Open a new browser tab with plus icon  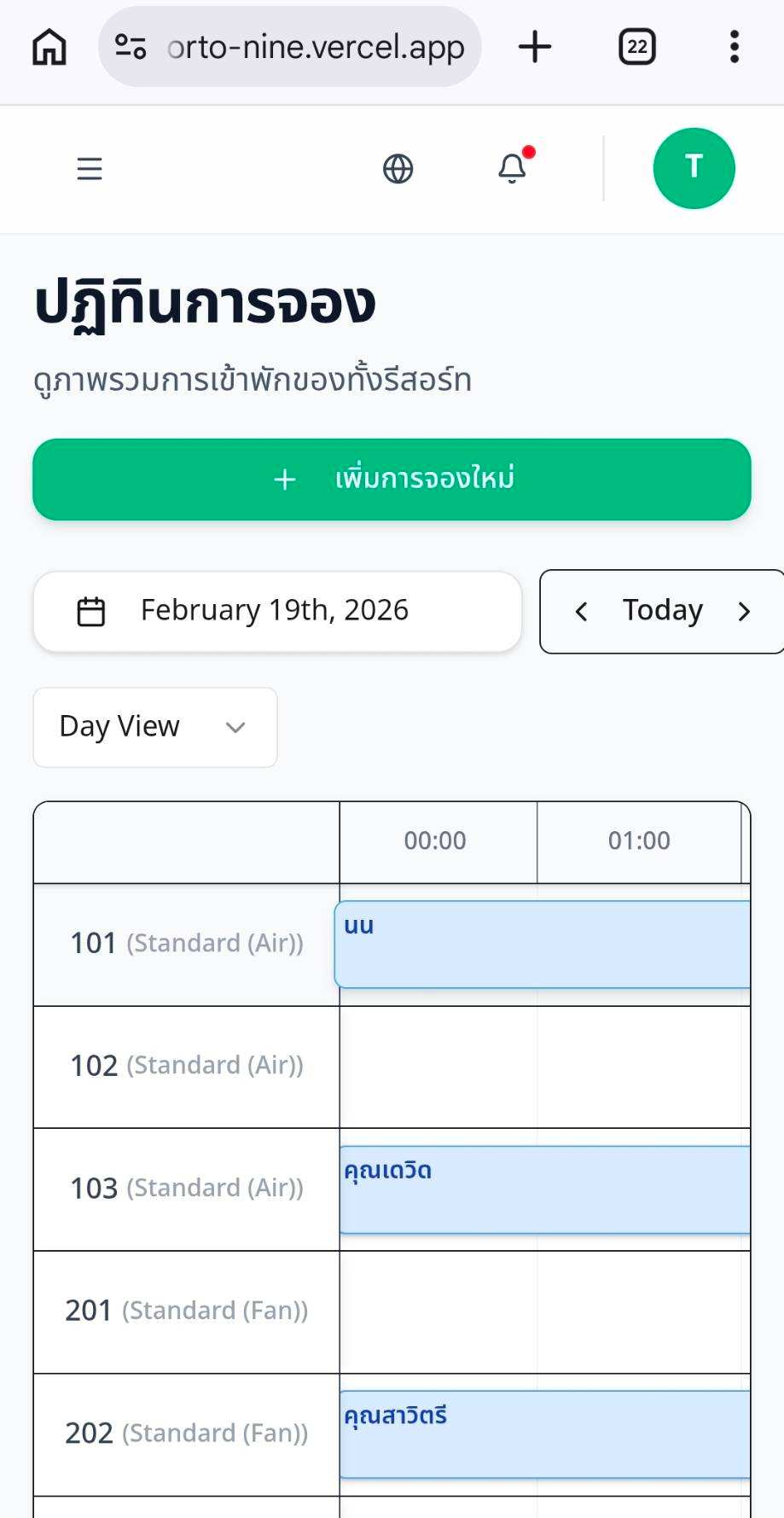click(535, 47)
